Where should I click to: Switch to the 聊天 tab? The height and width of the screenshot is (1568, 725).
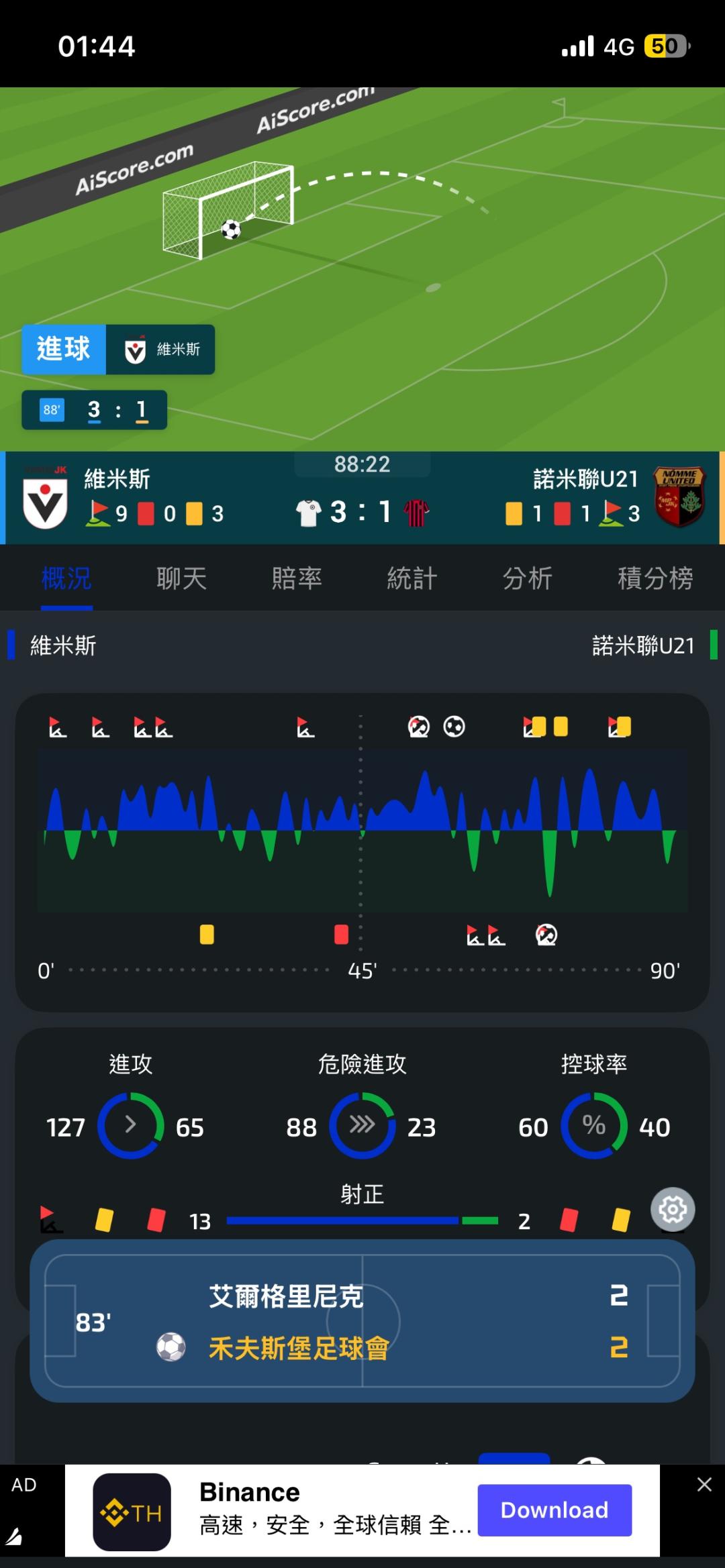(x=181, y=578)
